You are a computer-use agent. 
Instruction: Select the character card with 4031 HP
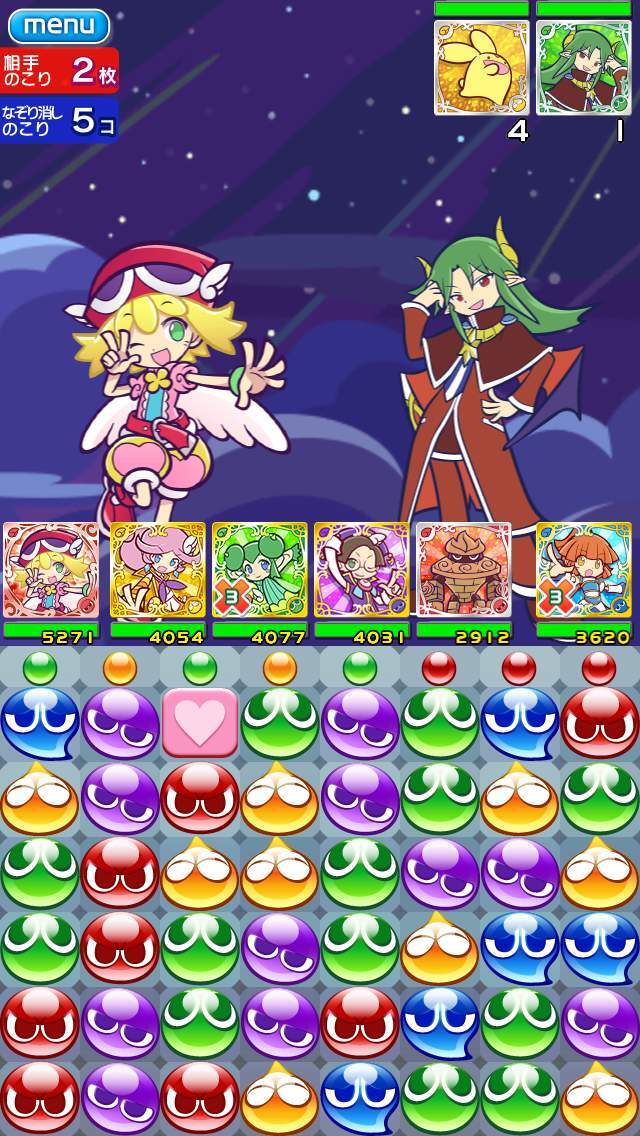(x=361, y=569)
